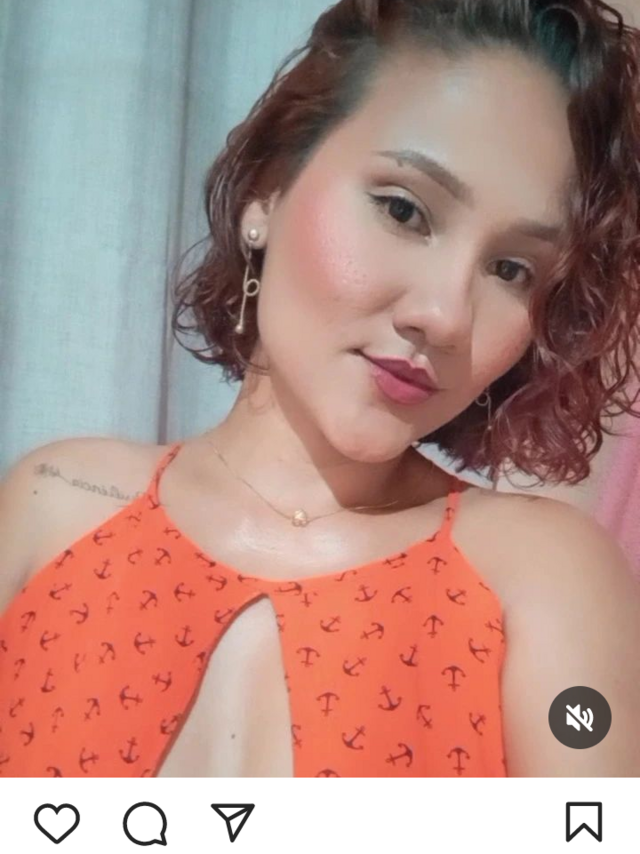Unmute the video sound
The image size is (640, 854).
[x=580, y=717]
